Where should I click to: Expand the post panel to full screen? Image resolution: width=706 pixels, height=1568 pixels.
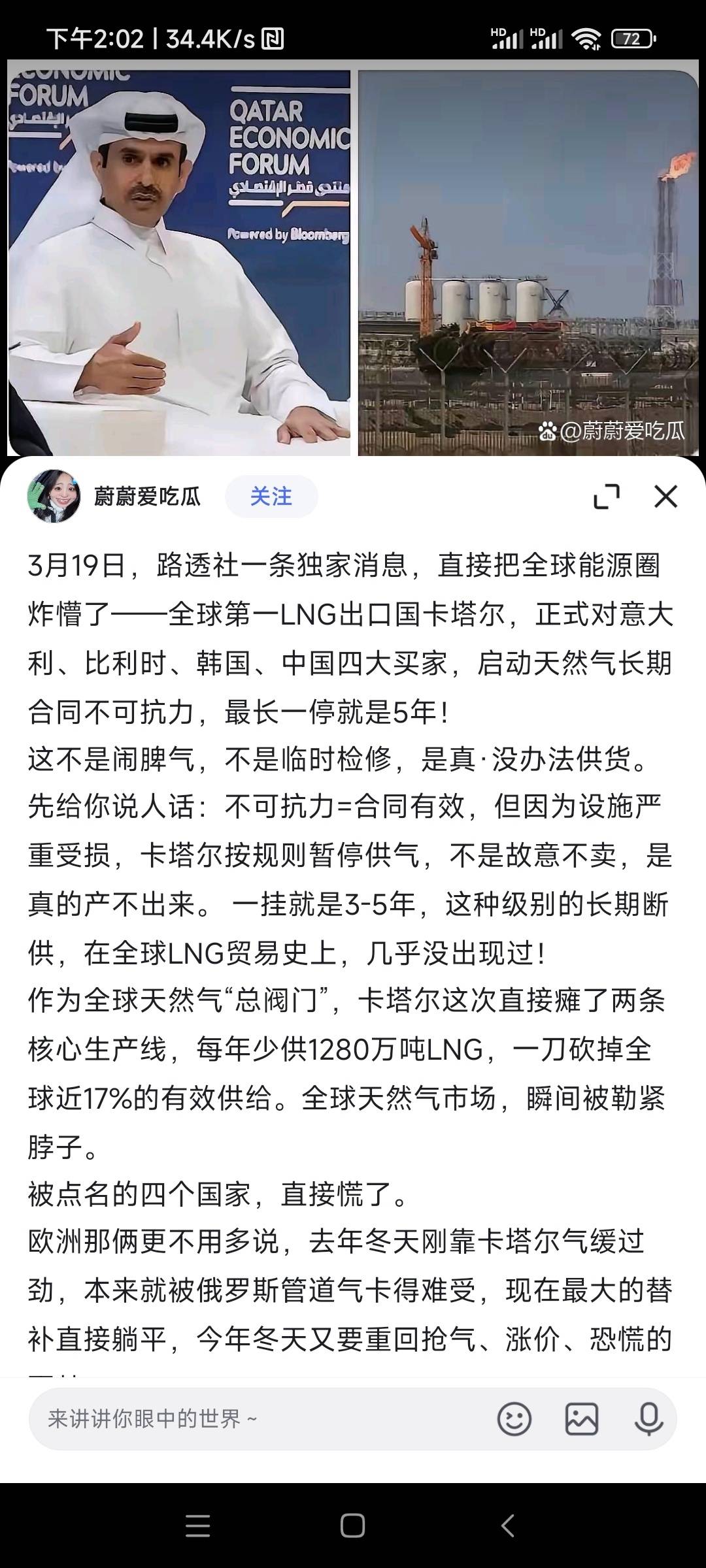(x=606, y=497)
